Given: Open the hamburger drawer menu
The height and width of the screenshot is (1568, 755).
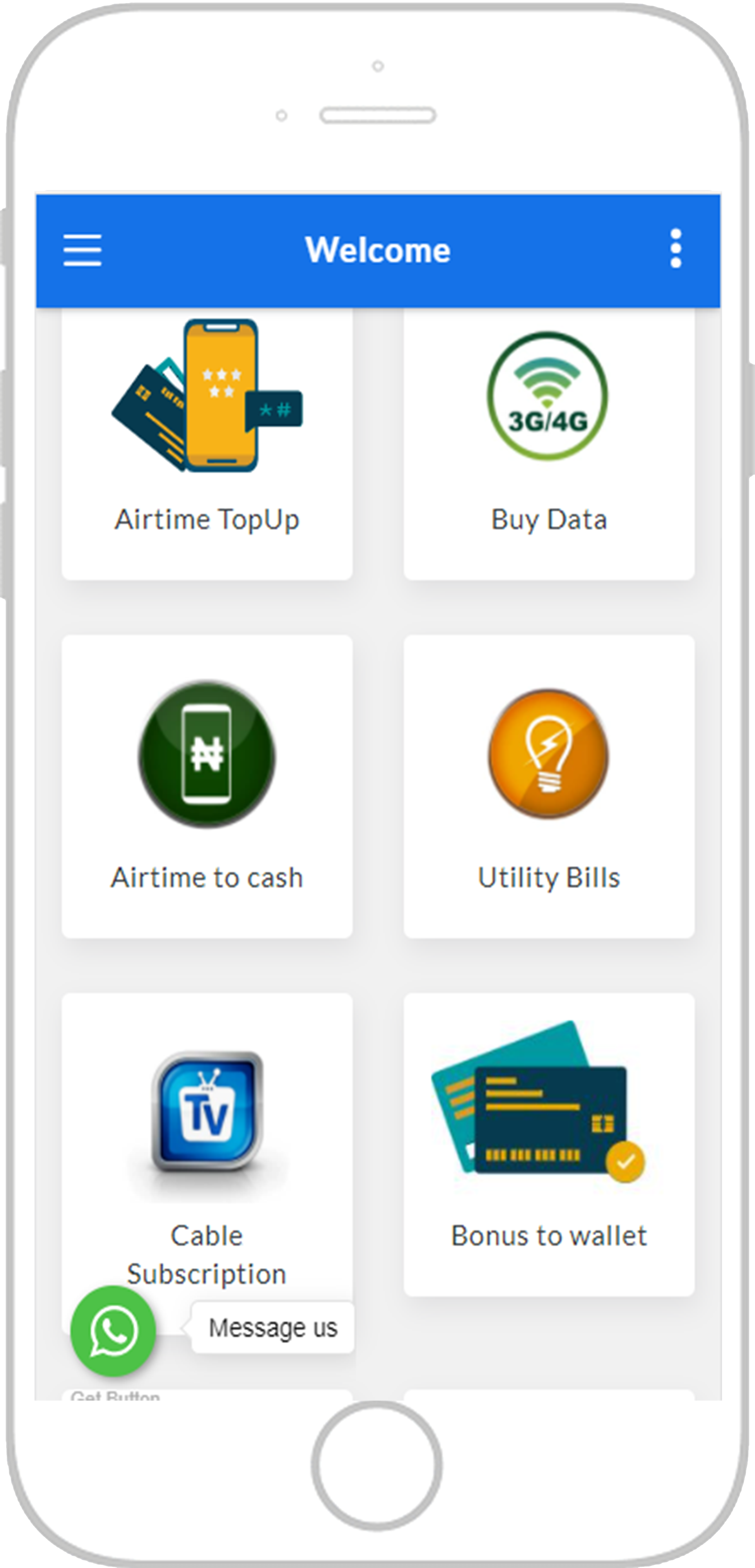Looking at the screenshot, I should tap(82, 250).
